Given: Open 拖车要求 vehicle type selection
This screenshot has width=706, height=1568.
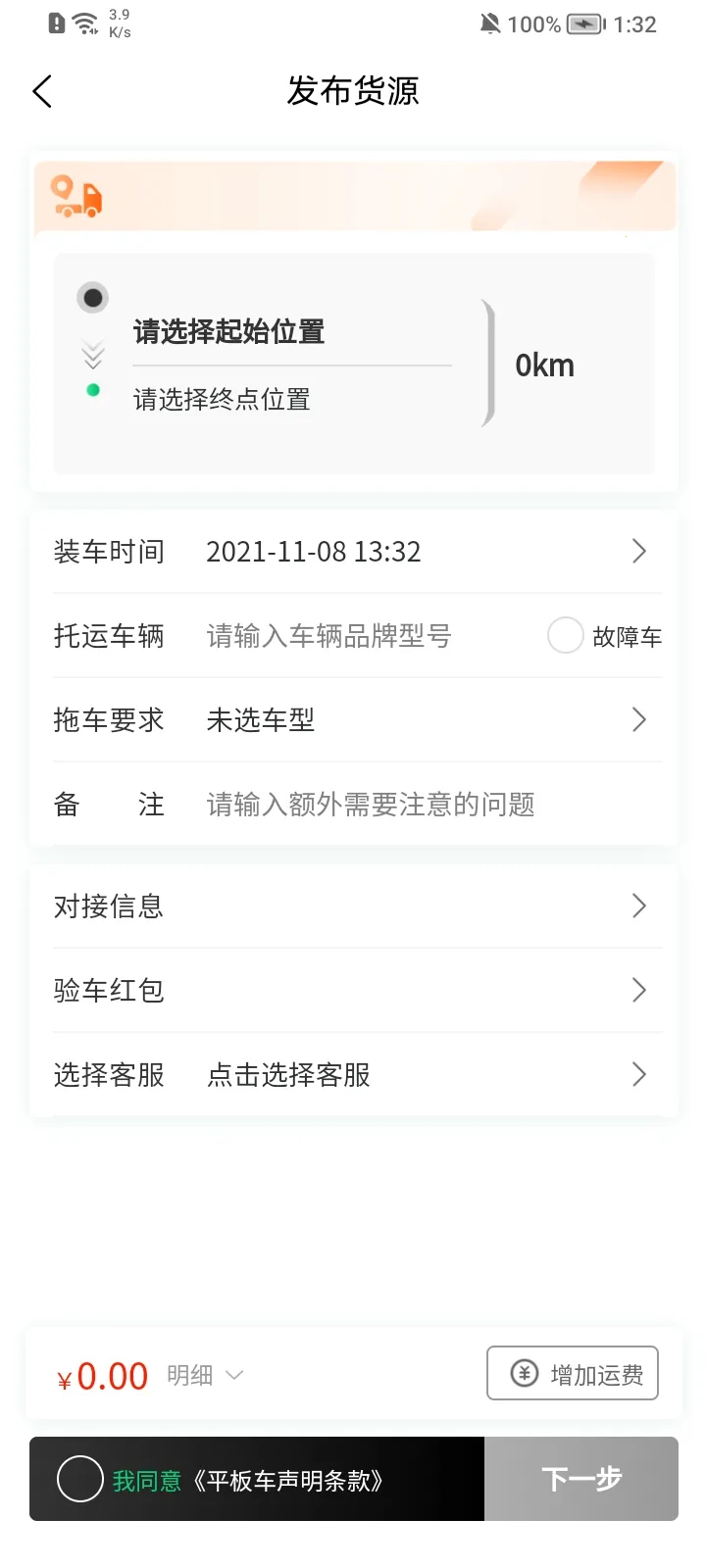Looking at the screenshot, I should [638, 719].
